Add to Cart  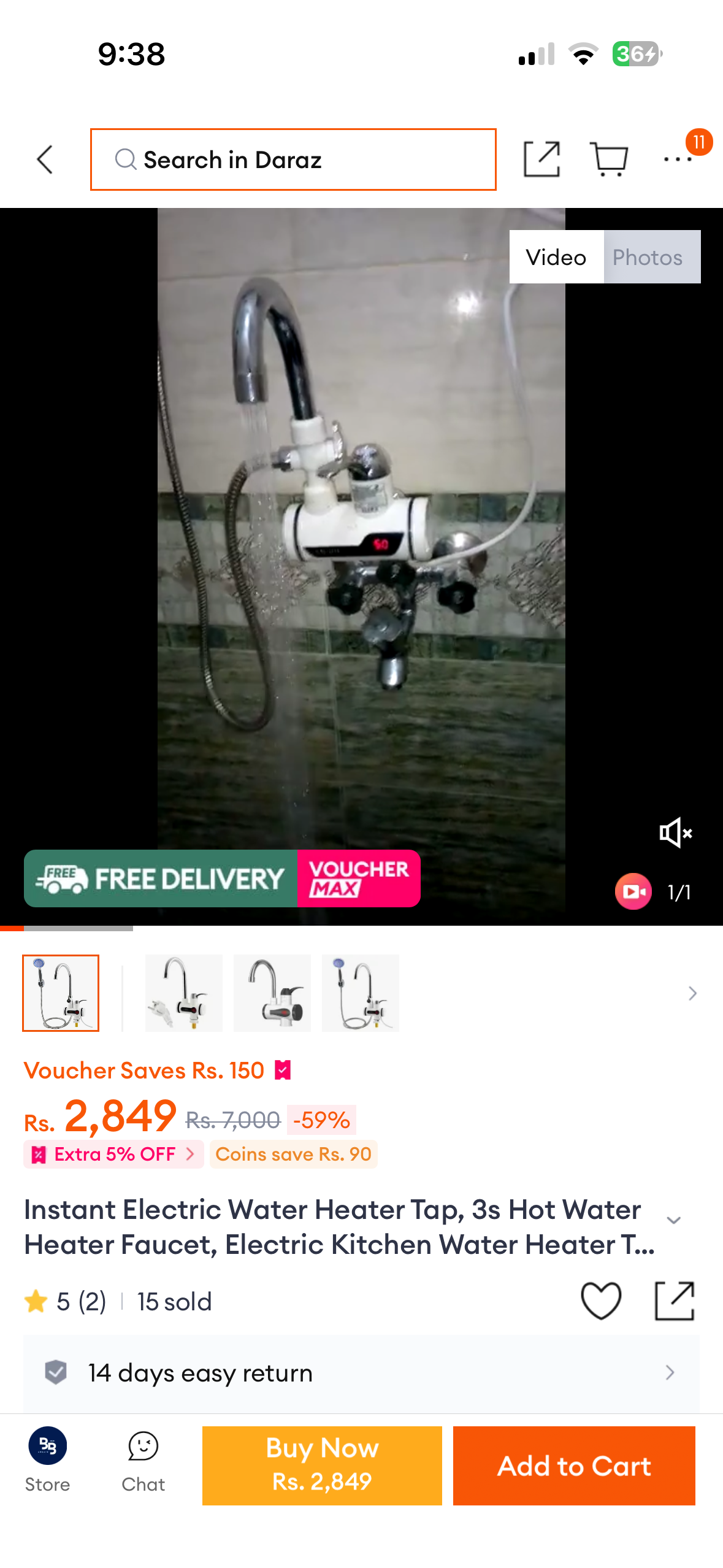574,1465
